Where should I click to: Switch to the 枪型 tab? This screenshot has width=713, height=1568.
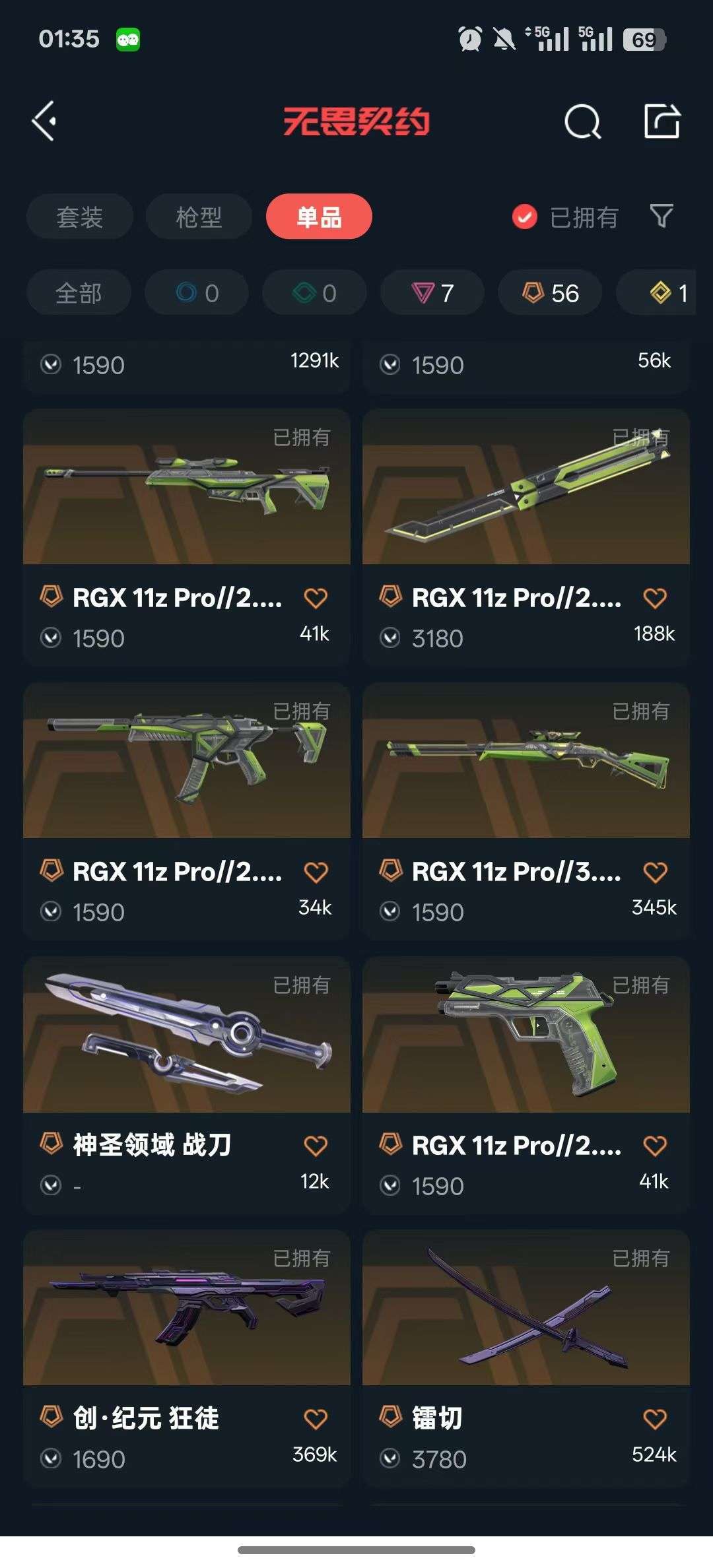[x=199, y=216]
